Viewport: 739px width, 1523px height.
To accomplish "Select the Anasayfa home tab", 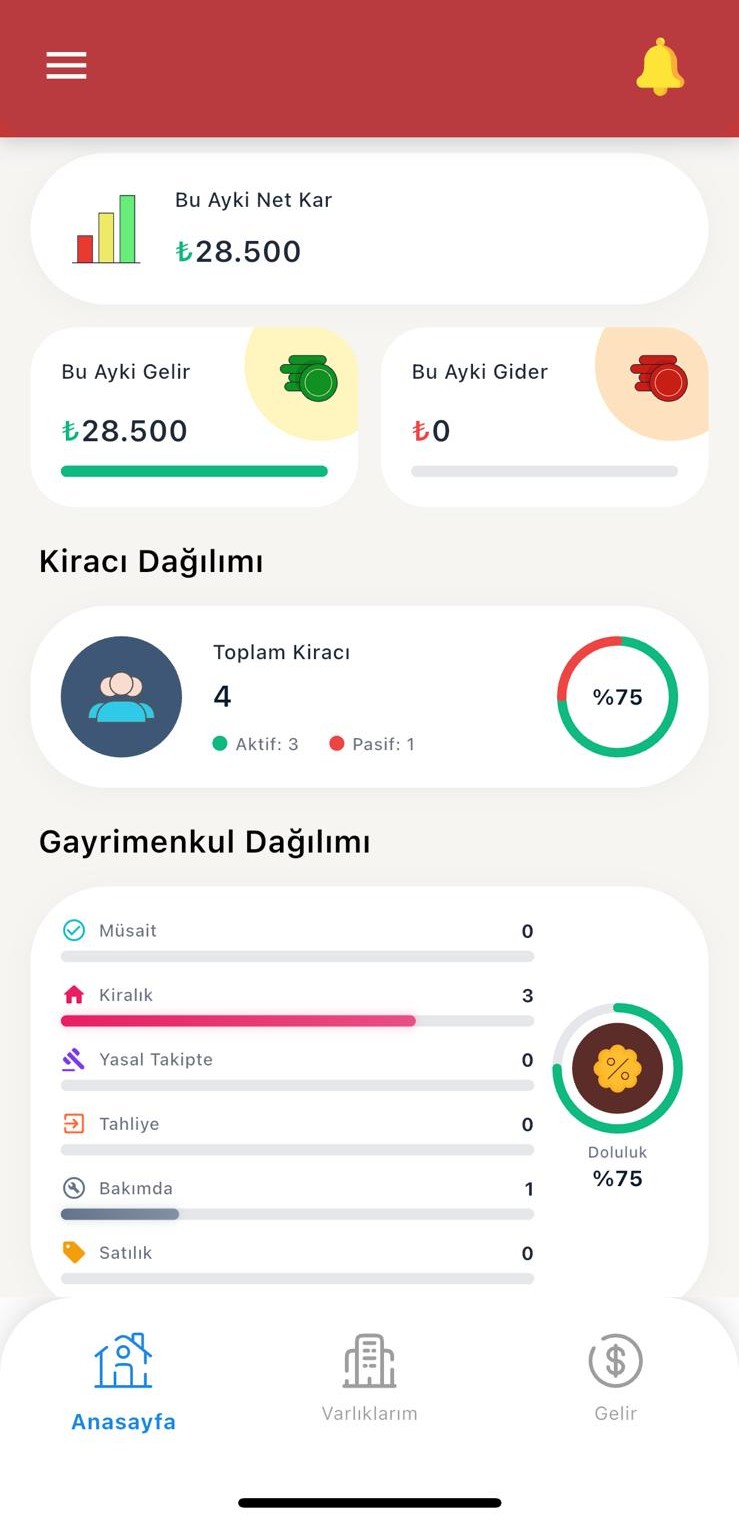I will 122,1380.
